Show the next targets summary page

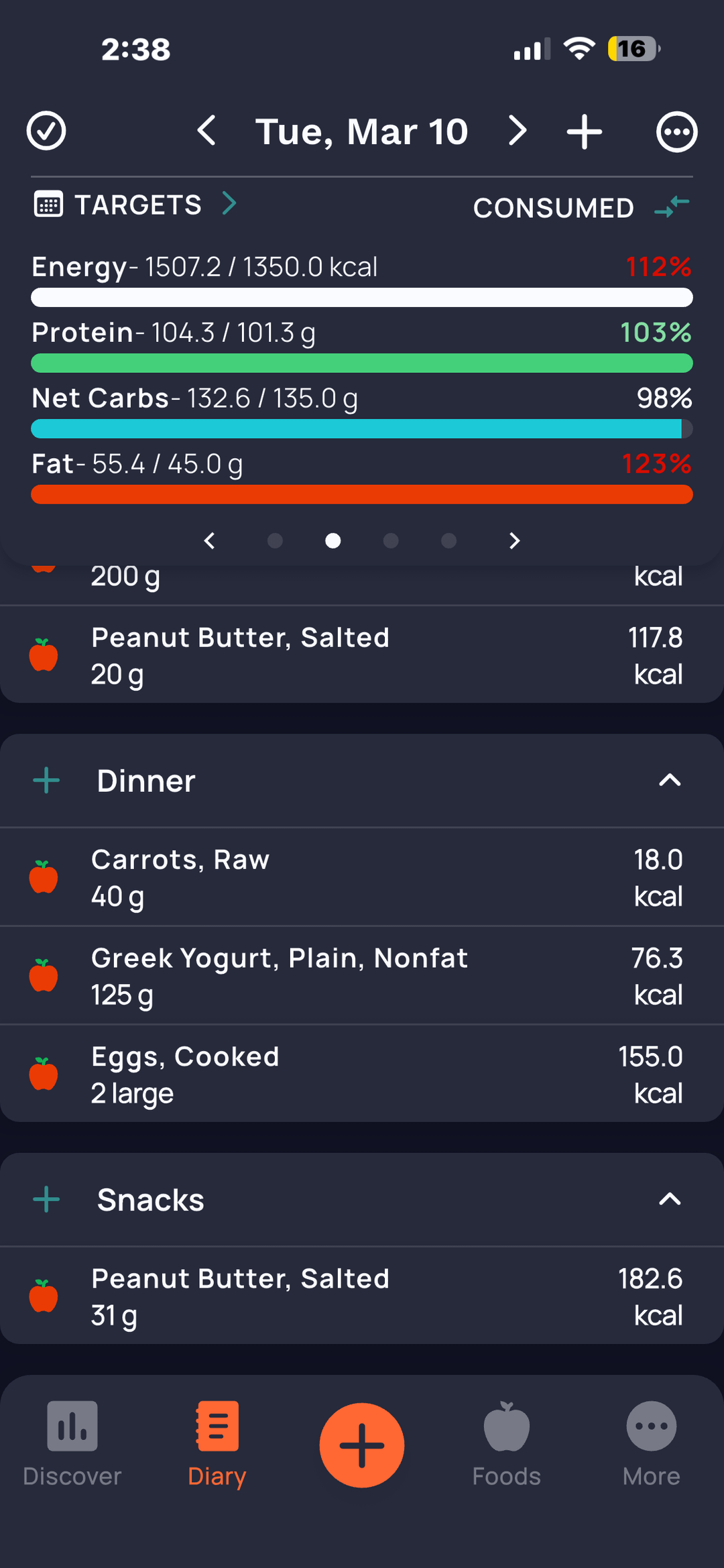[514, 541]
